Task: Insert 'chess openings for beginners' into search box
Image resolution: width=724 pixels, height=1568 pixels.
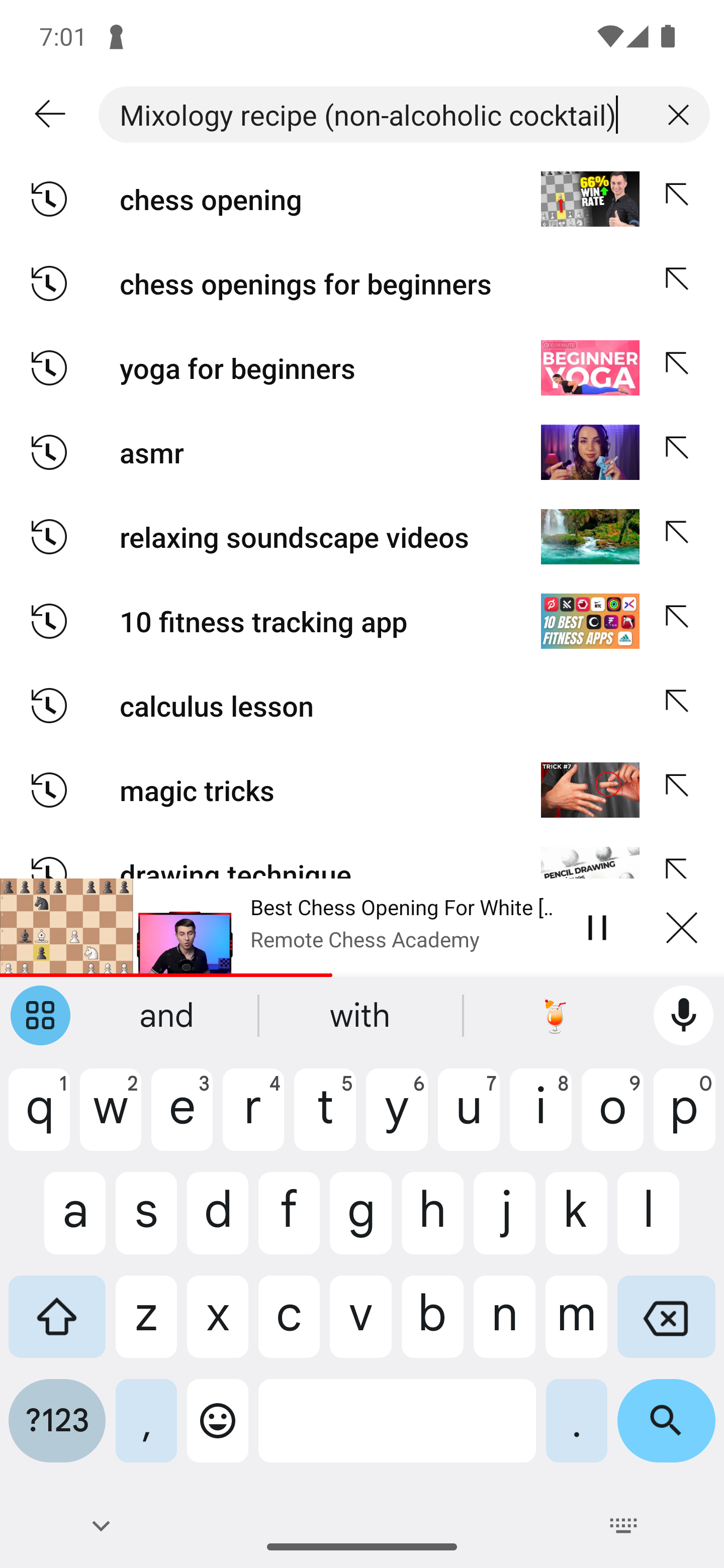Action: click(677, 281)
